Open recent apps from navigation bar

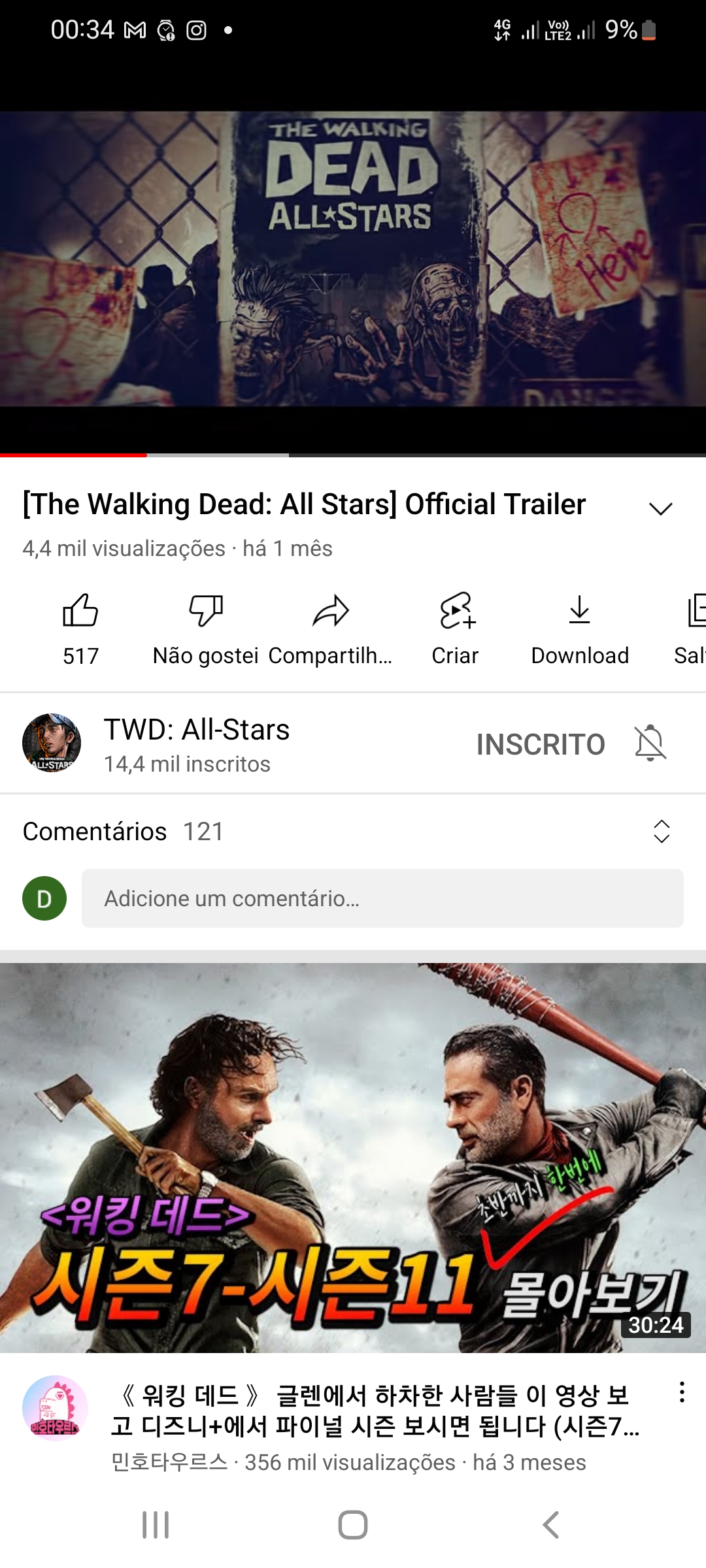(x=156, y=1525)
